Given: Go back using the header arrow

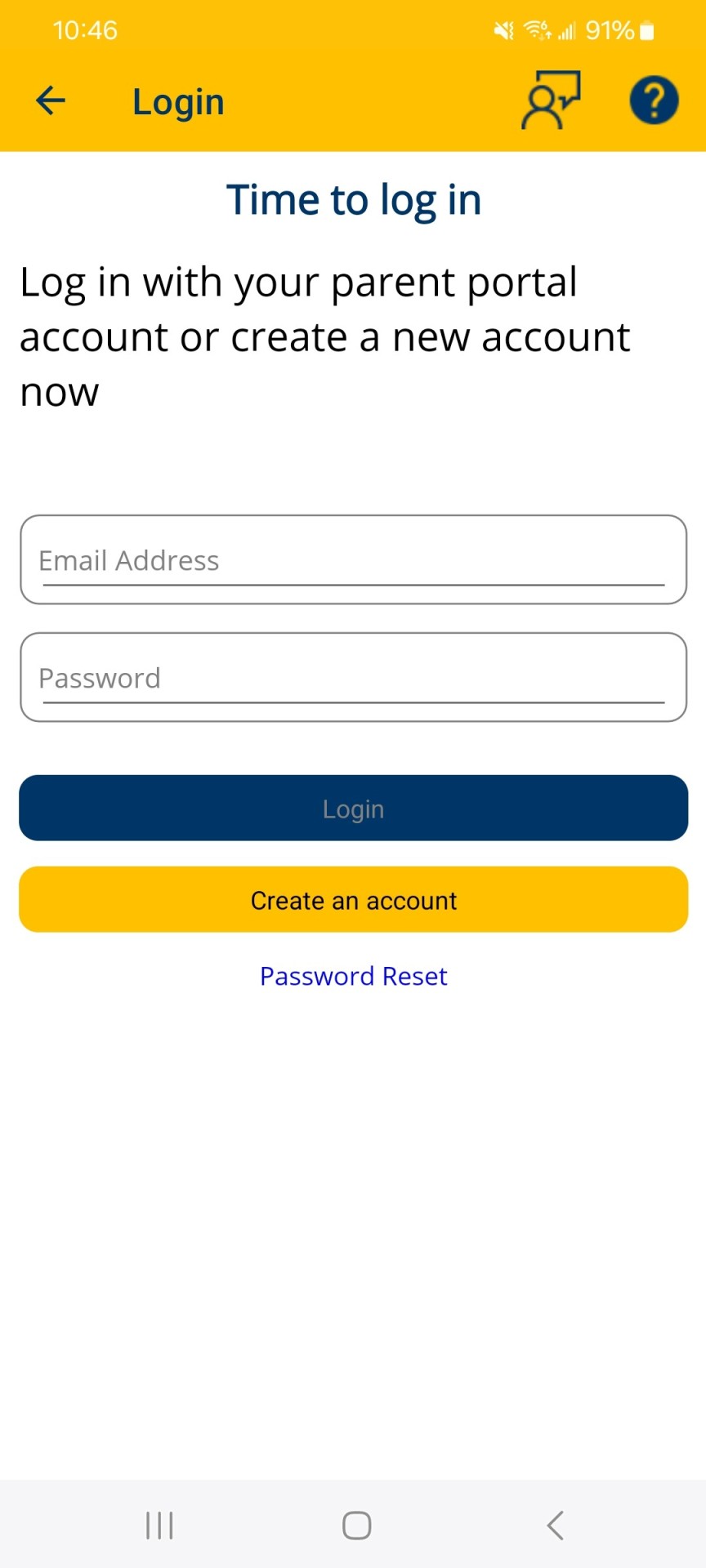Looking at the screenshot, I should tap(51, 100).
